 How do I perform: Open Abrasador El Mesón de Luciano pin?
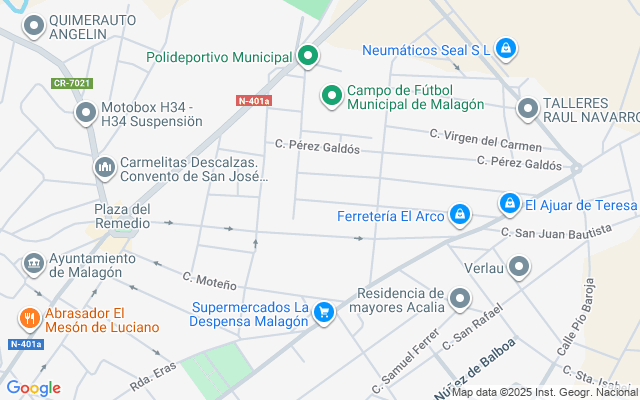(29, 319)
